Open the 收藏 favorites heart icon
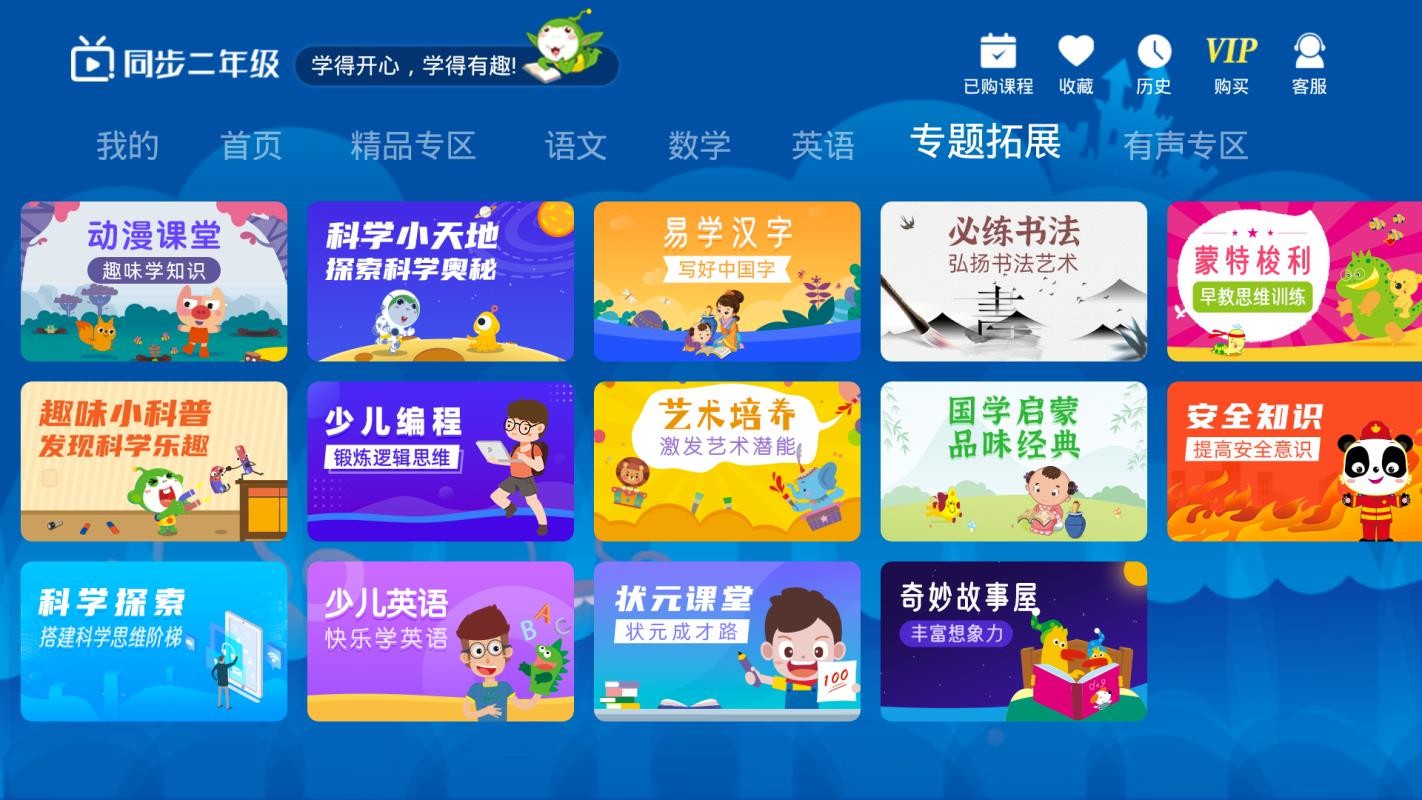1422x800 pixels. (x=1076, y=62)
